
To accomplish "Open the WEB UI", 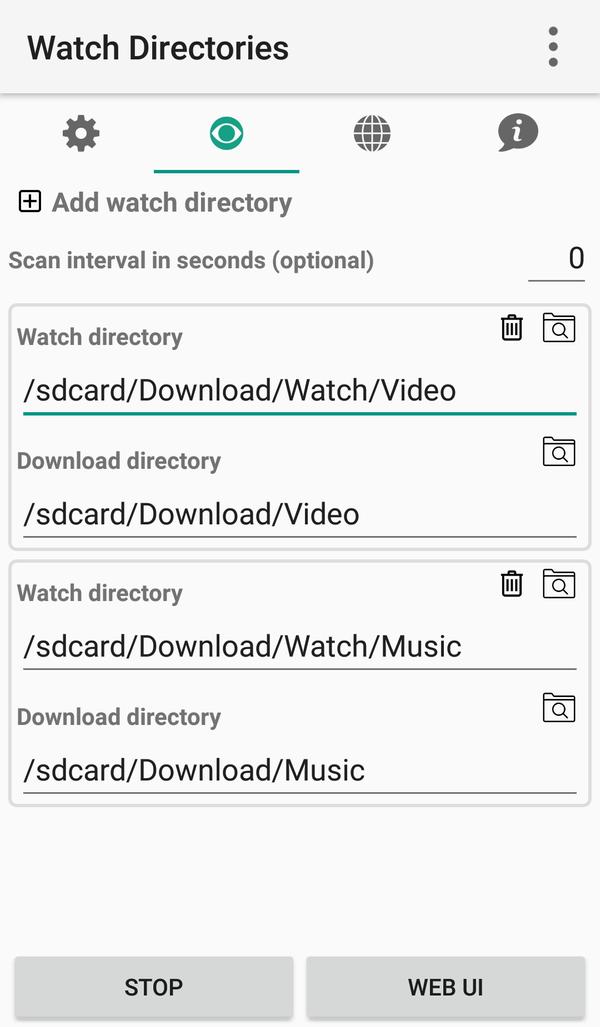I will tap(445, 987).
